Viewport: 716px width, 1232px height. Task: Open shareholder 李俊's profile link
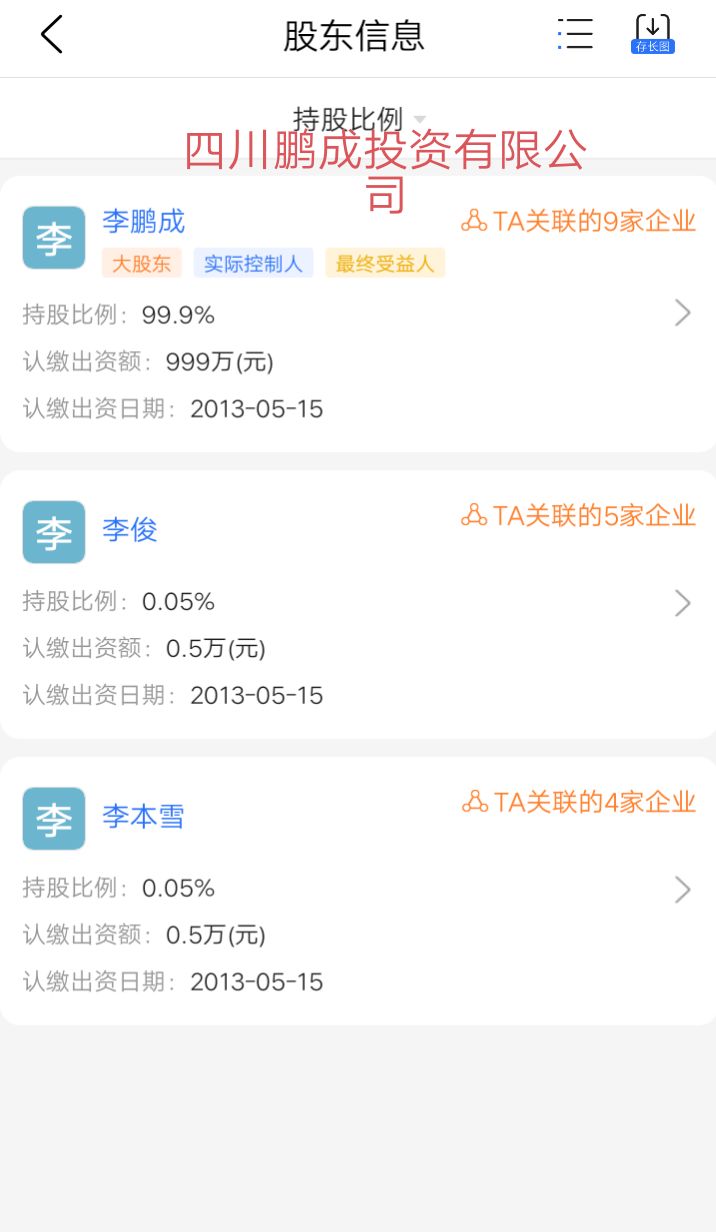coord(130,530)
